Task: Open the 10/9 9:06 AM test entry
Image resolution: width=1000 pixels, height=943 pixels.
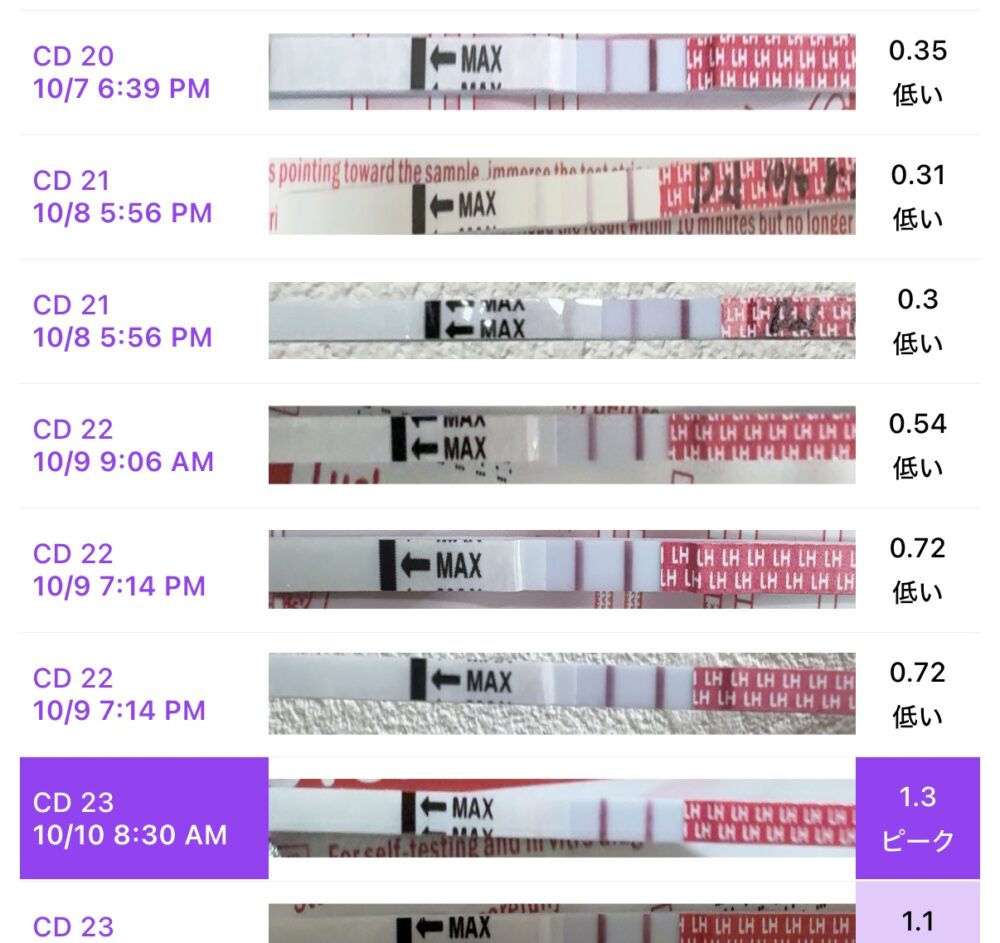Action: (x=122, y=445)
